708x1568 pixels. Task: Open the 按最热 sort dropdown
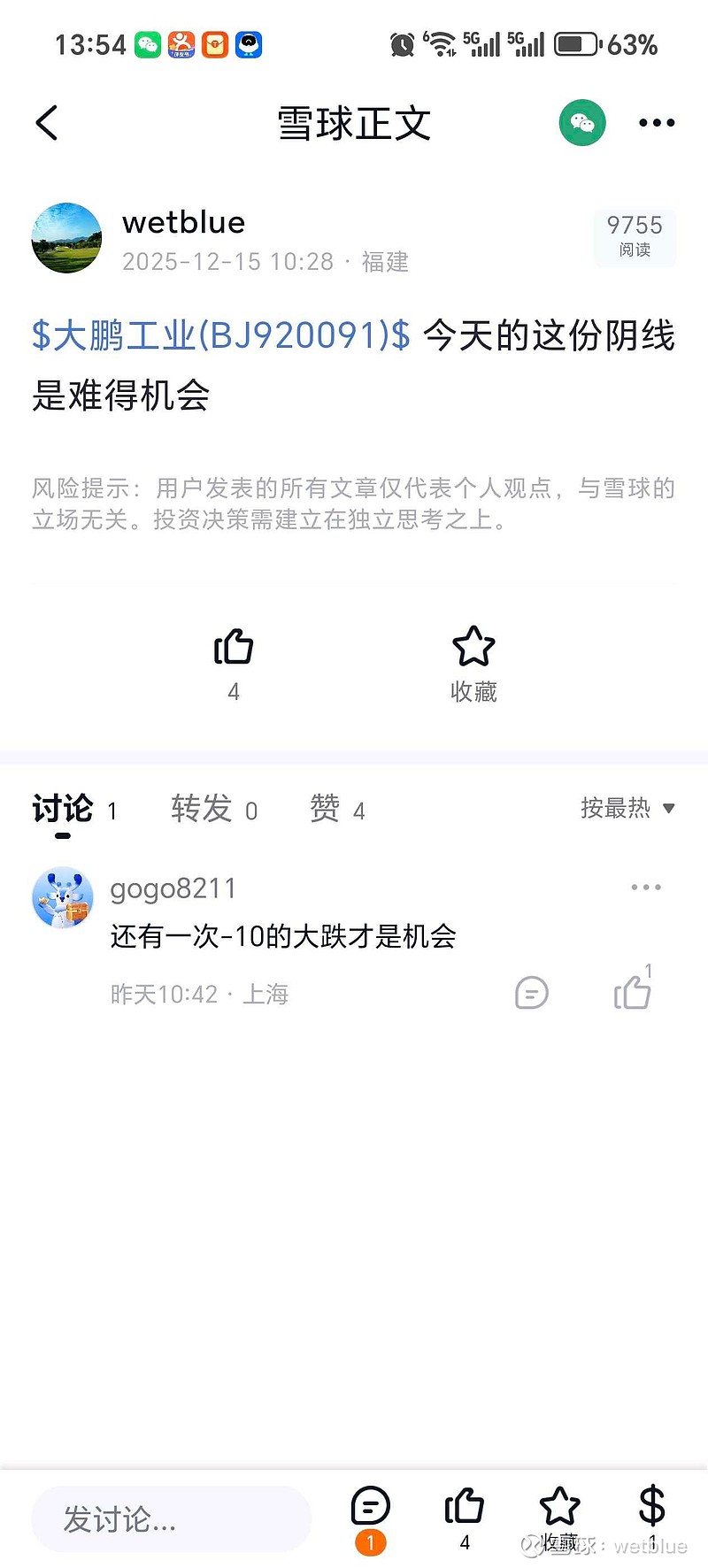627,808
